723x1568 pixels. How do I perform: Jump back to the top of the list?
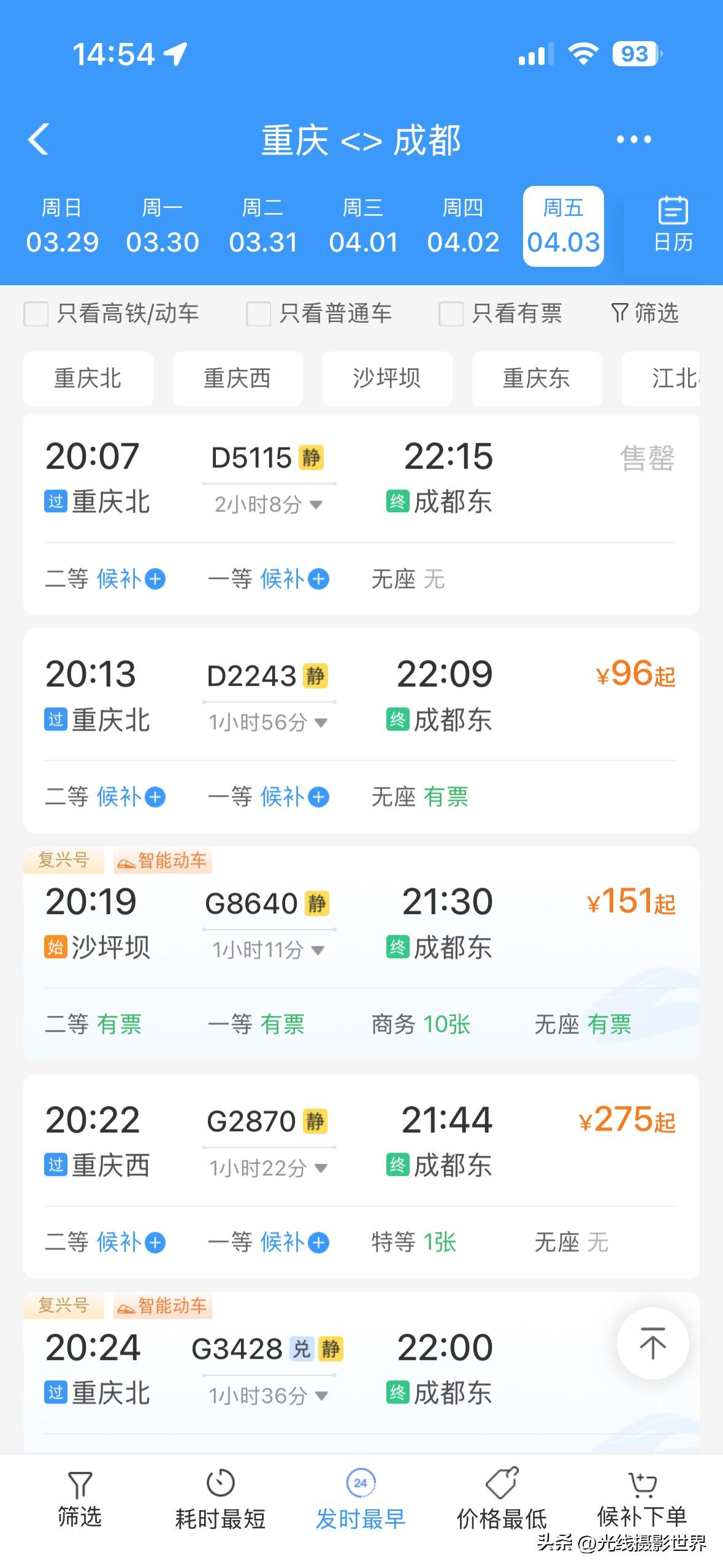click(652, 1343)
